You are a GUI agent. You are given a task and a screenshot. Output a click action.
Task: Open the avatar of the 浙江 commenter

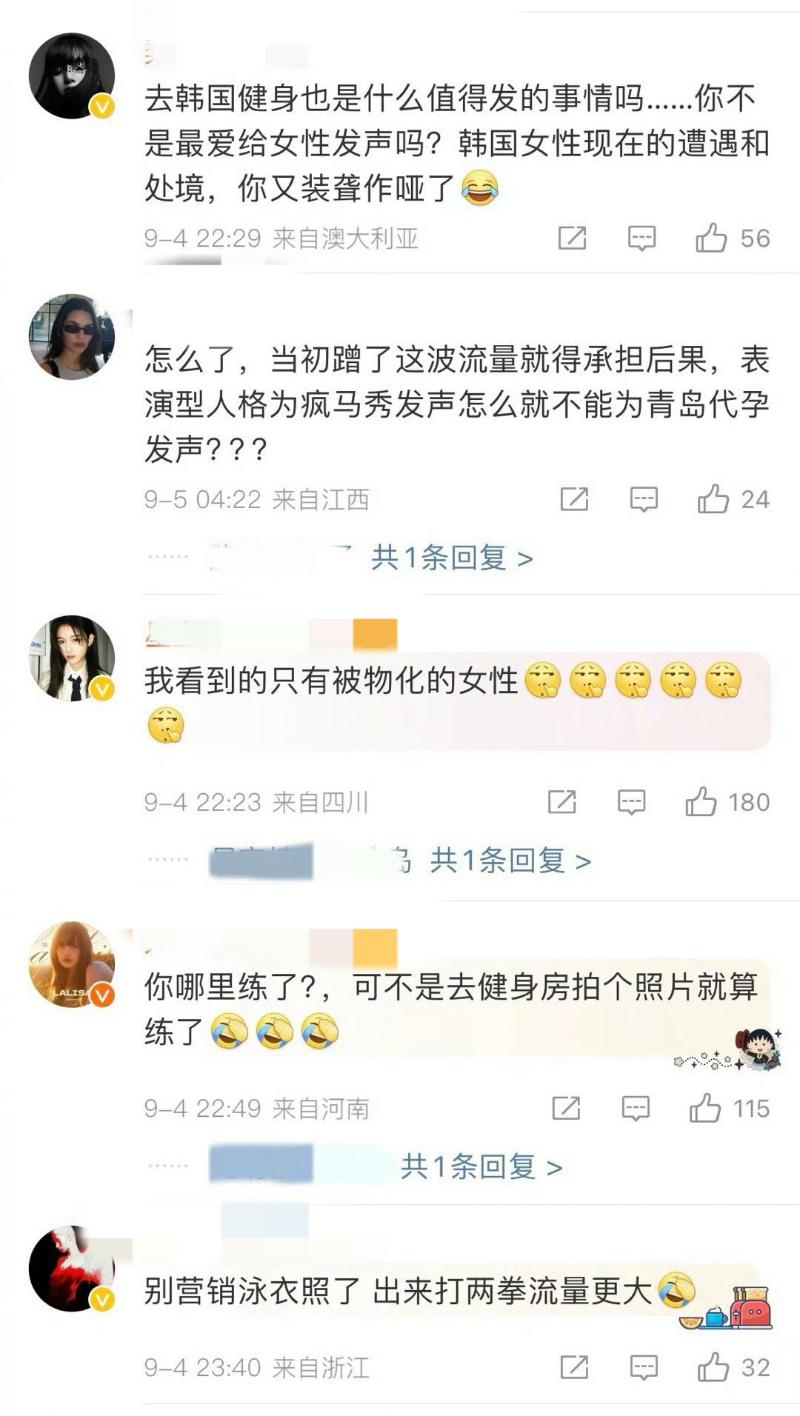coord(71,1269)
